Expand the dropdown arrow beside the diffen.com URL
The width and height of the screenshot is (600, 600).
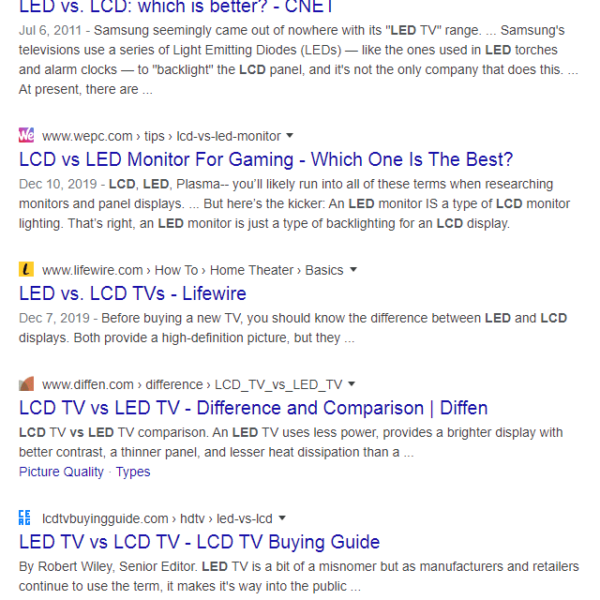pos(351,384)
